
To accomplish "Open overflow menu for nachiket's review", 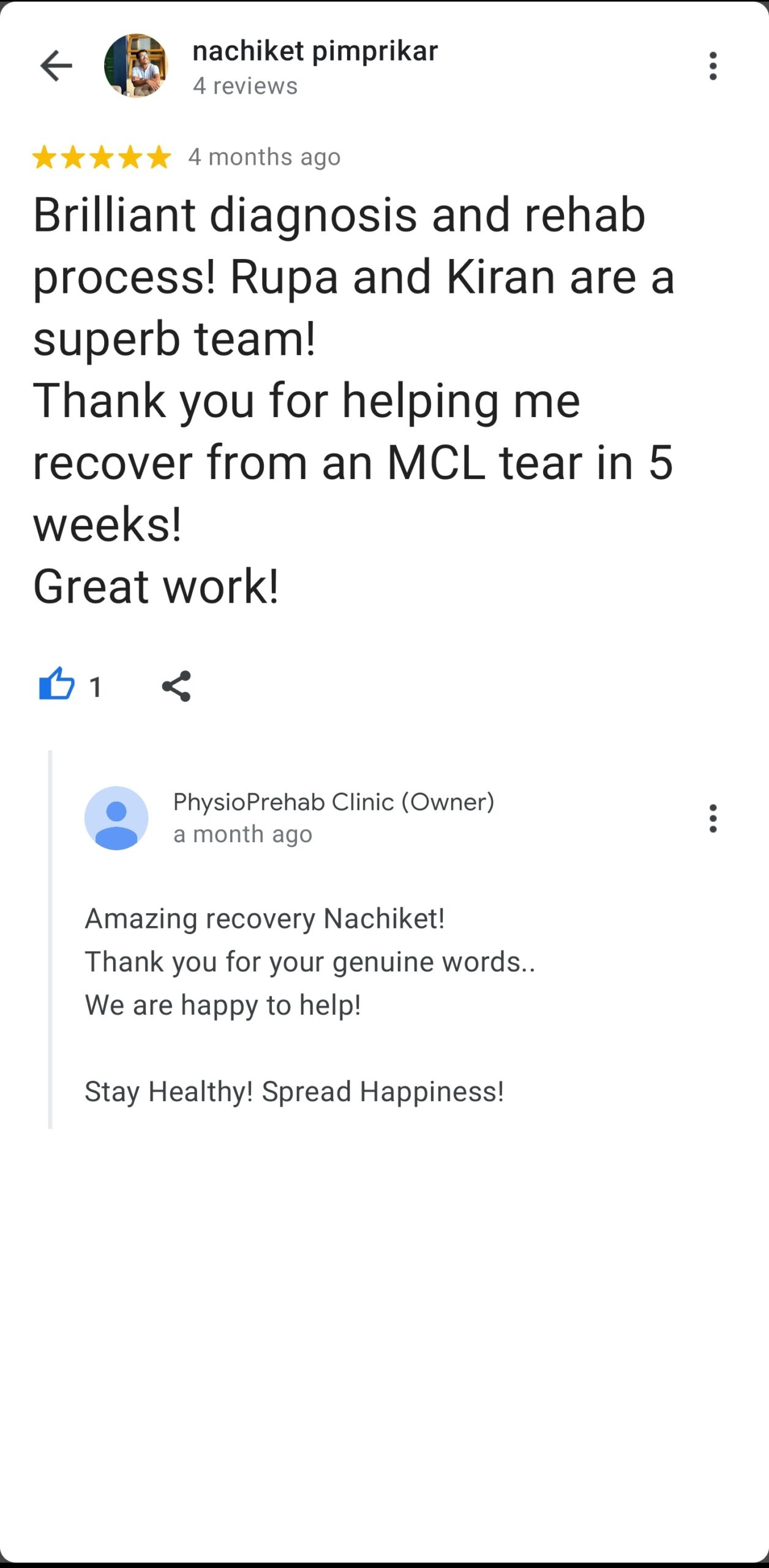I will (713, 66).
